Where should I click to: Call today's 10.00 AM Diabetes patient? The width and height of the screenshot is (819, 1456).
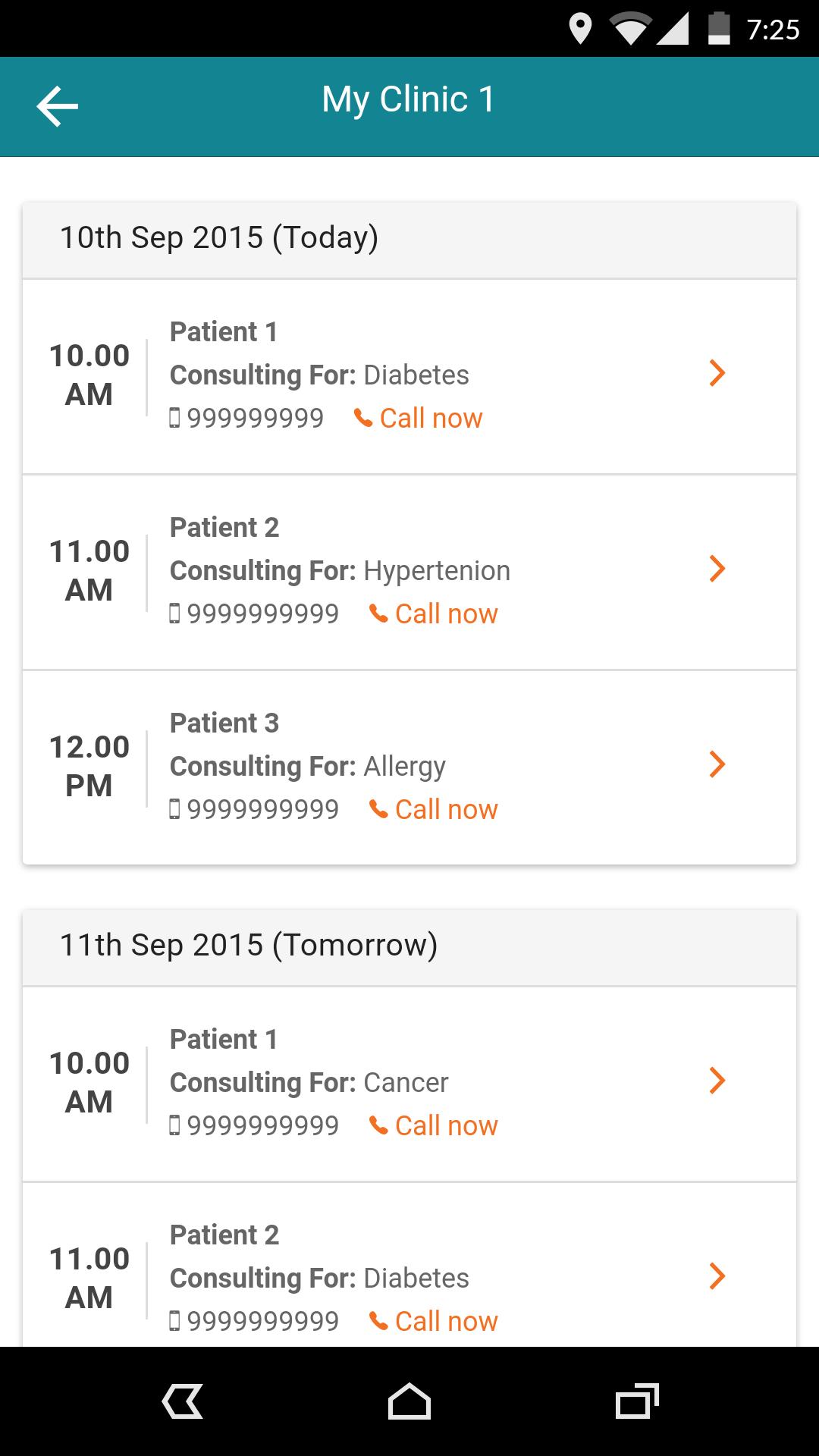point(419,418)
